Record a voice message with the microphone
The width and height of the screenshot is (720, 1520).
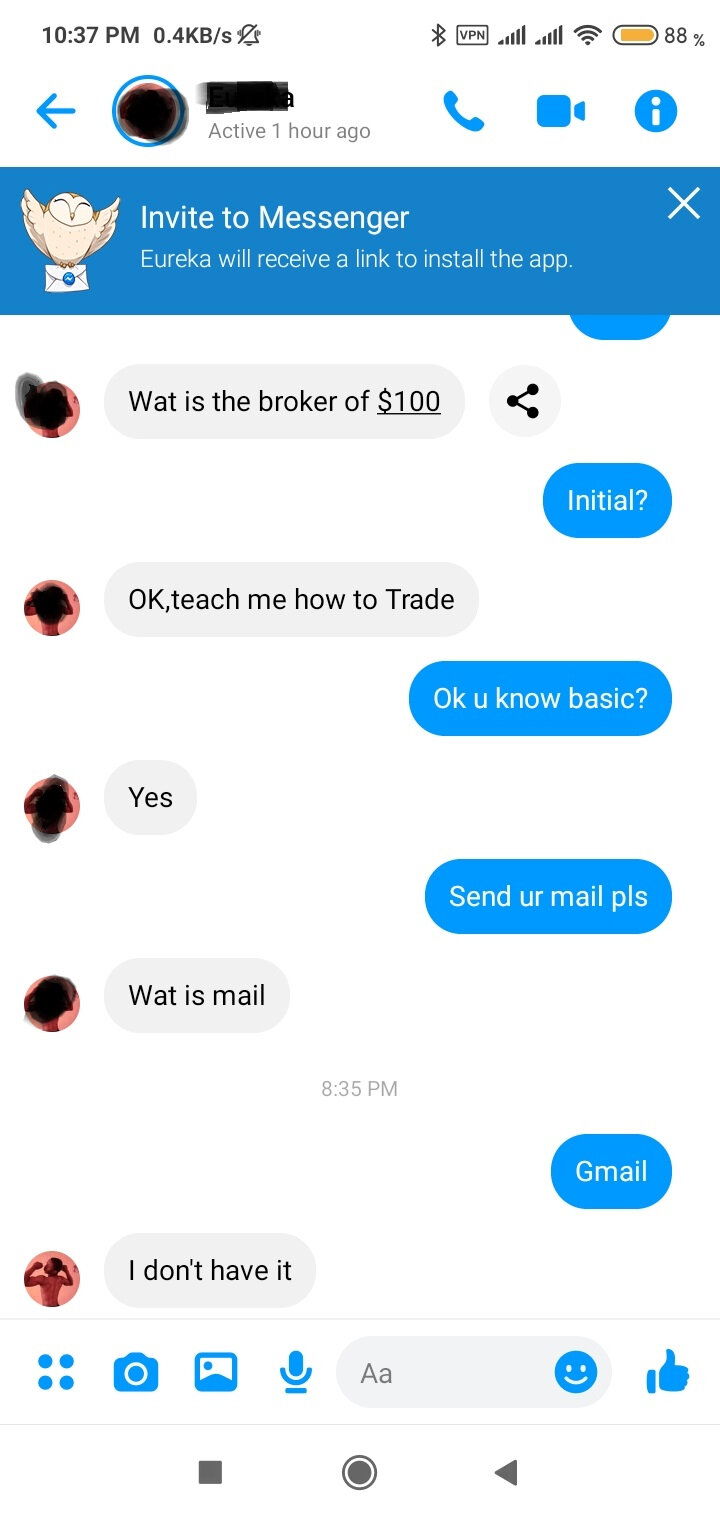click(295, 1372)
